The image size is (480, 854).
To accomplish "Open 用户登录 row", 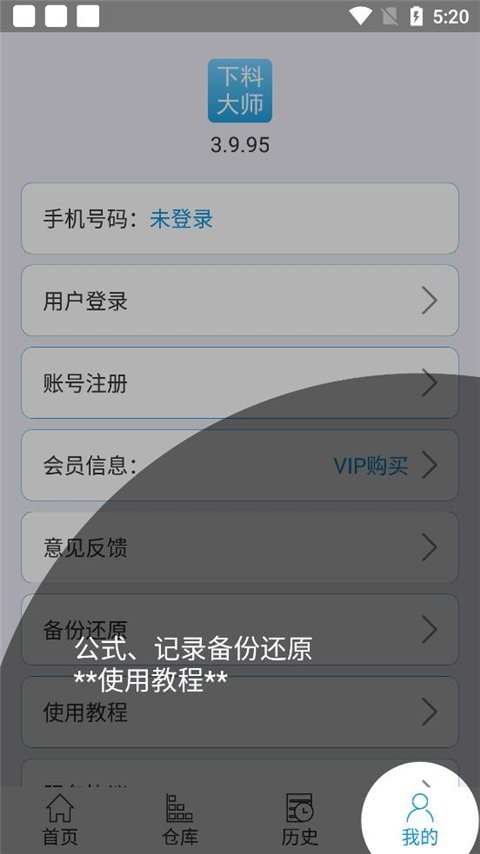I will pos(240,301).
